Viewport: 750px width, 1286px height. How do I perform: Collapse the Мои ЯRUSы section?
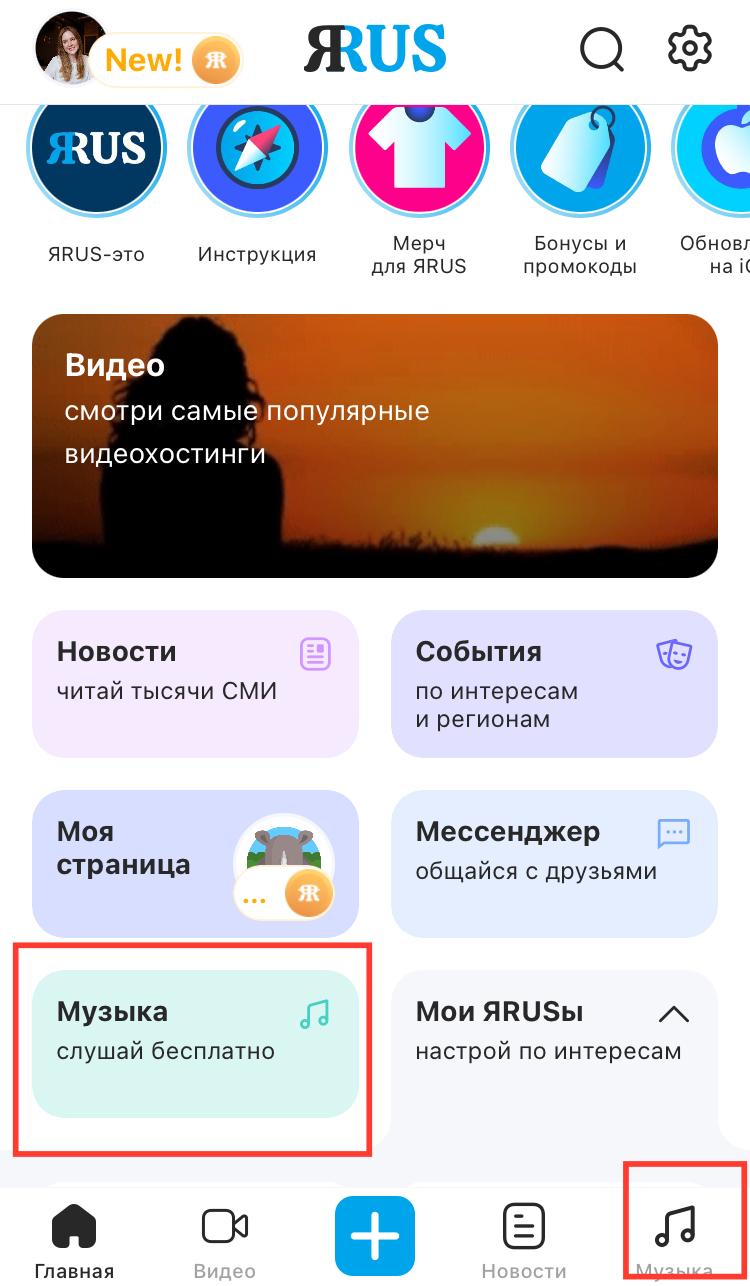coord(674,1015)
